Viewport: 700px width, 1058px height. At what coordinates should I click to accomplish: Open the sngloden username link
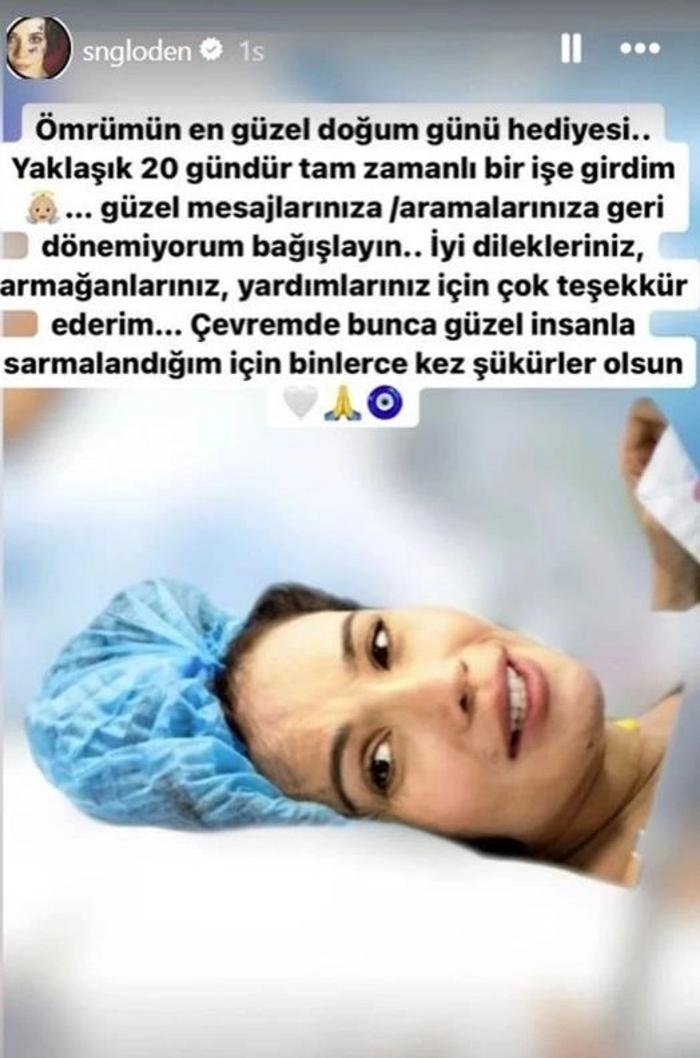(x=136, y=51)
